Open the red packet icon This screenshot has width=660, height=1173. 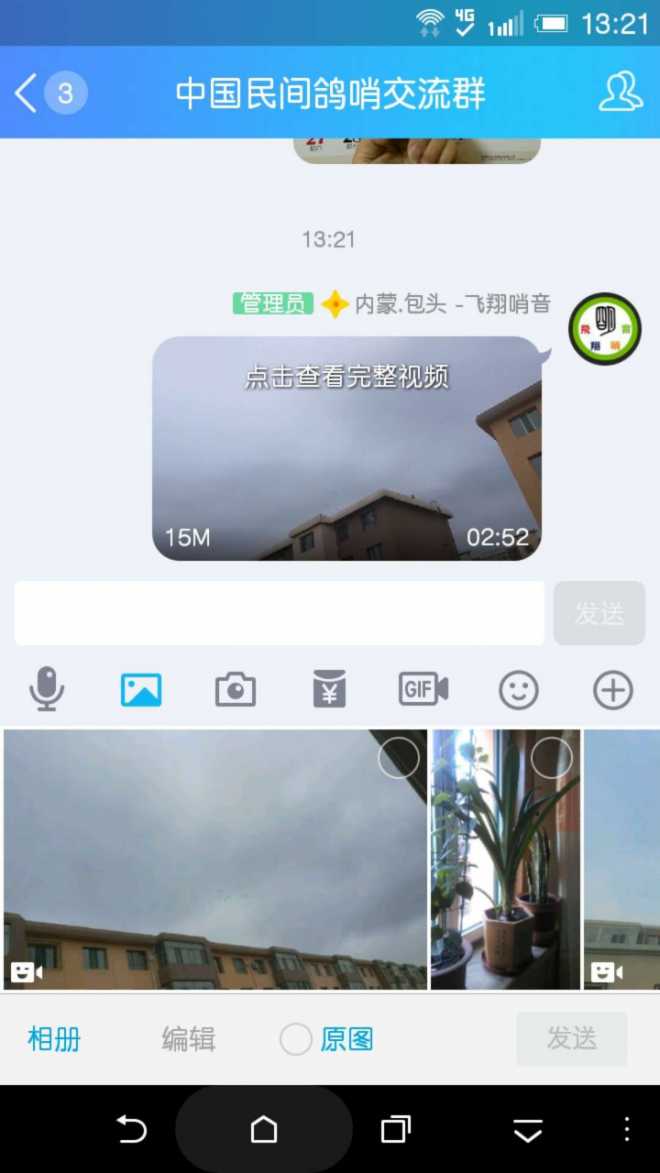[x=329, y=689]
